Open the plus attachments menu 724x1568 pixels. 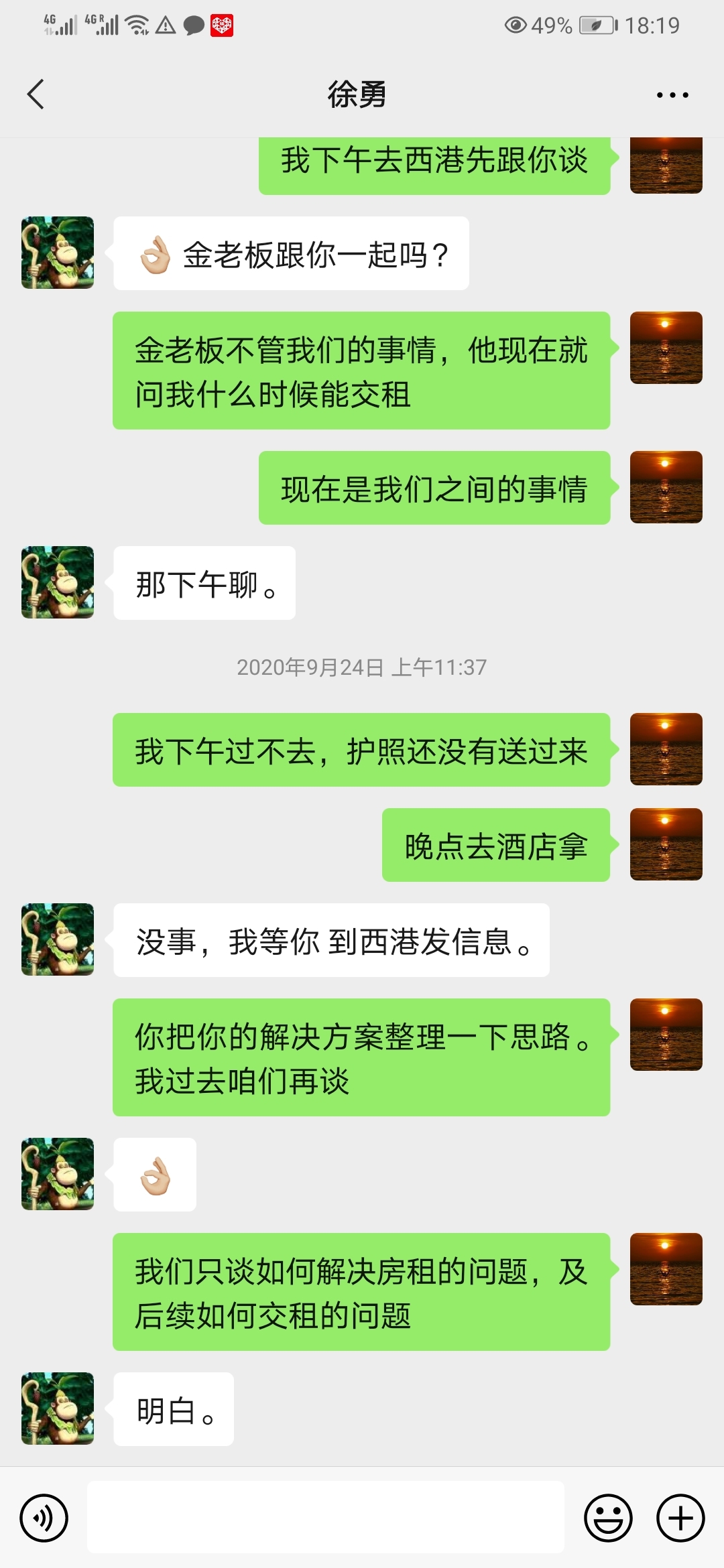[680, 1518]
